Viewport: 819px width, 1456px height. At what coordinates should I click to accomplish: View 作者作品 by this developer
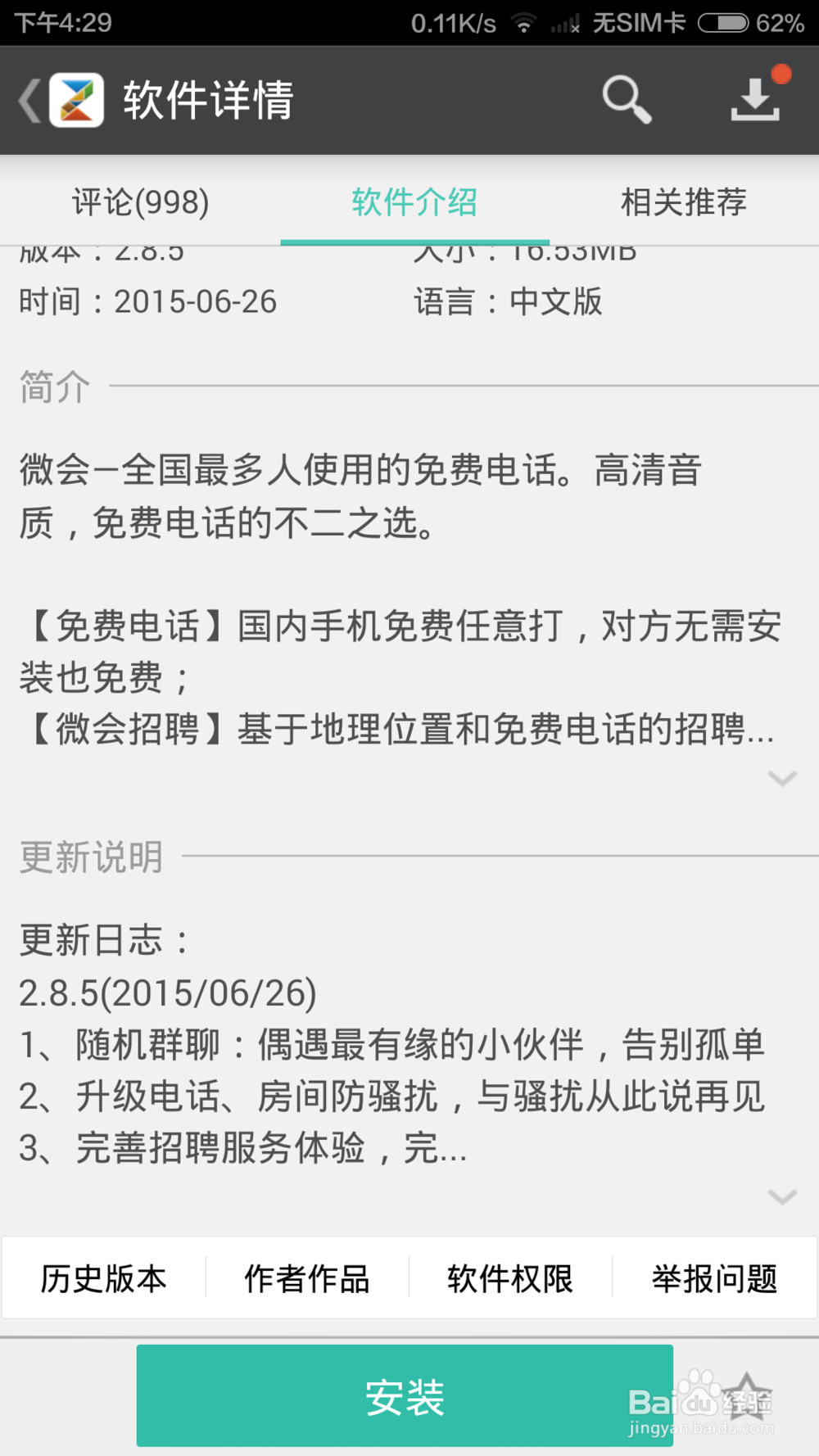(306, 1278)
